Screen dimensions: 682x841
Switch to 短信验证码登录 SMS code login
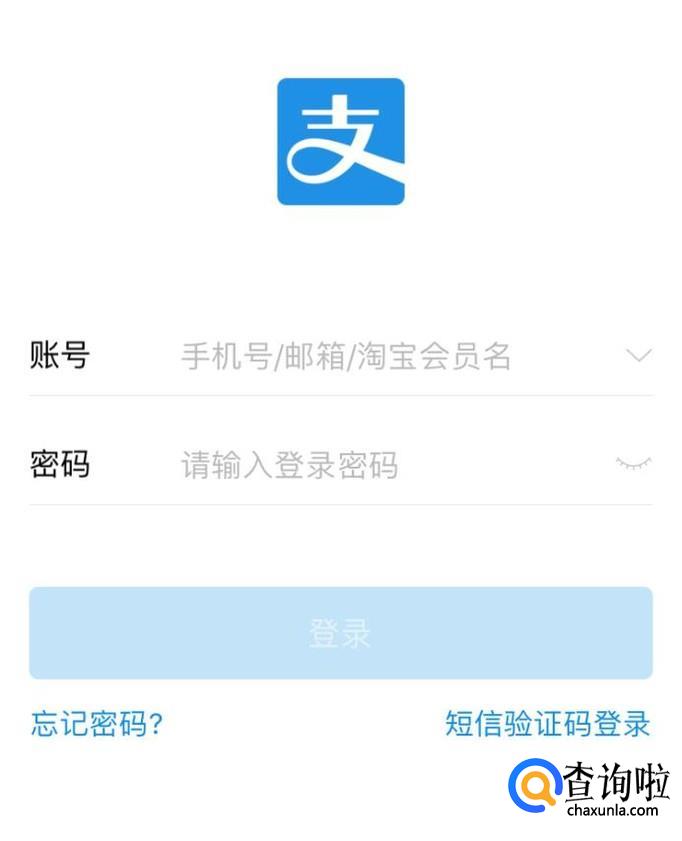(547, 724)
